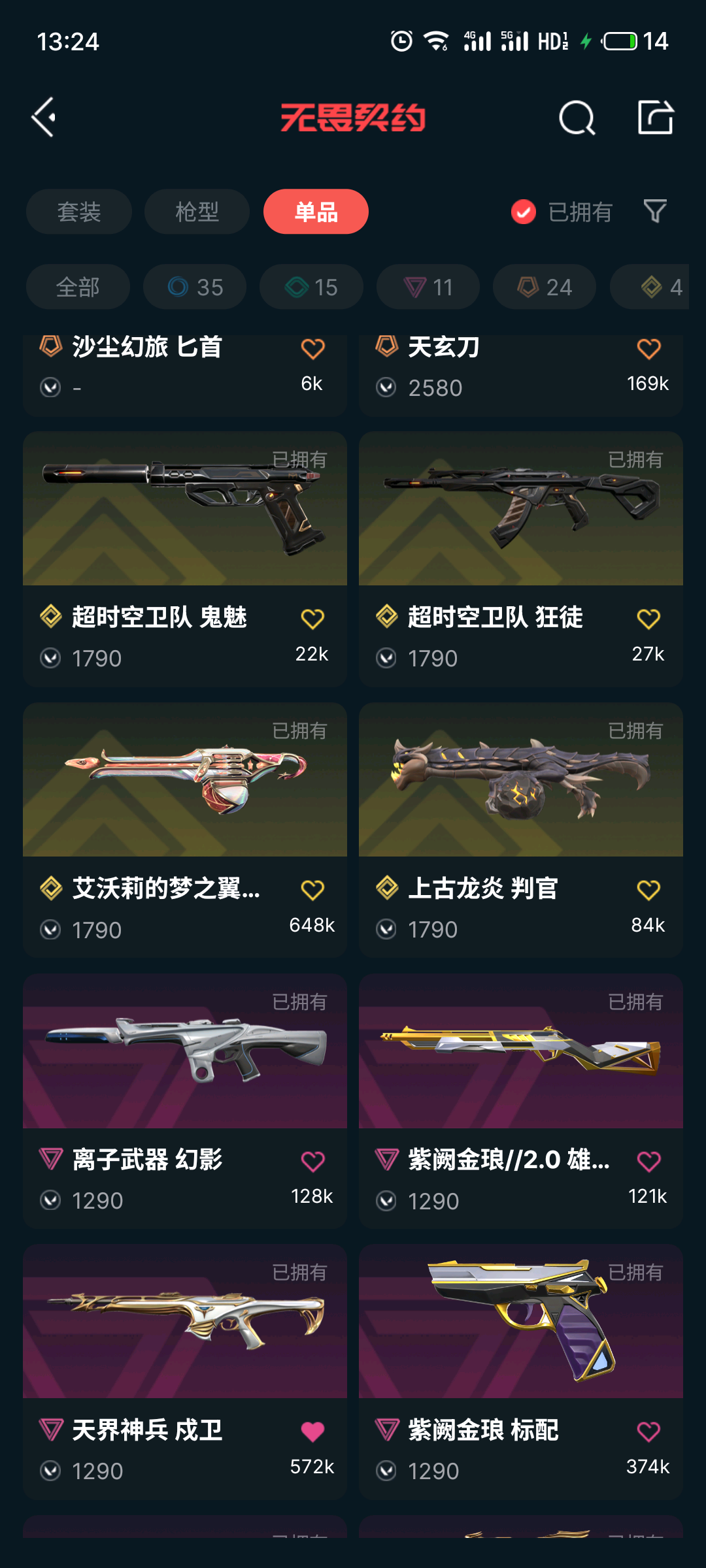Open the 紫阙金琅 标配 skin card

521,1323
